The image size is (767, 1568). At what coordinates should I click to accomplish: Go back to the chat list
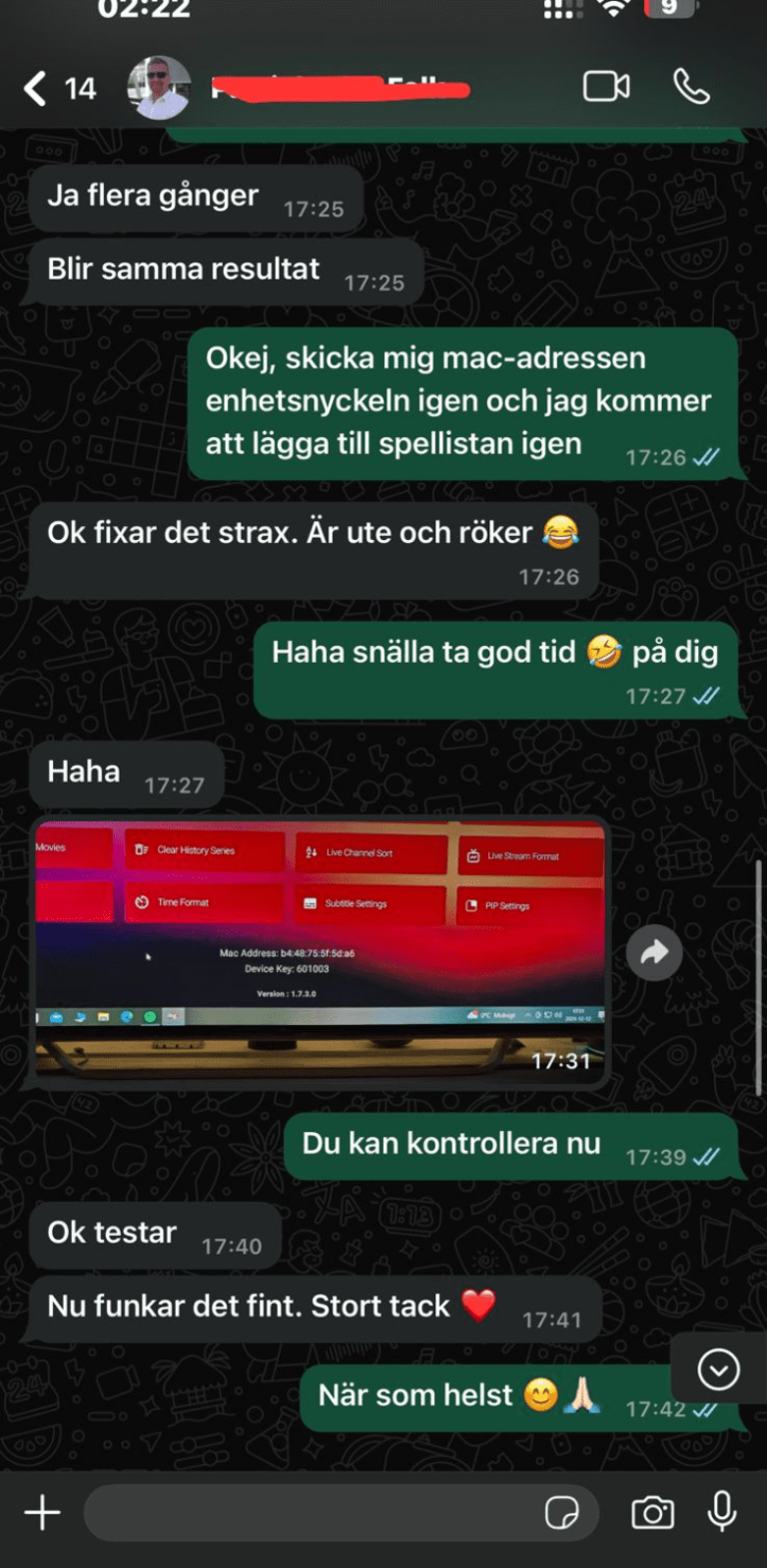38,89
